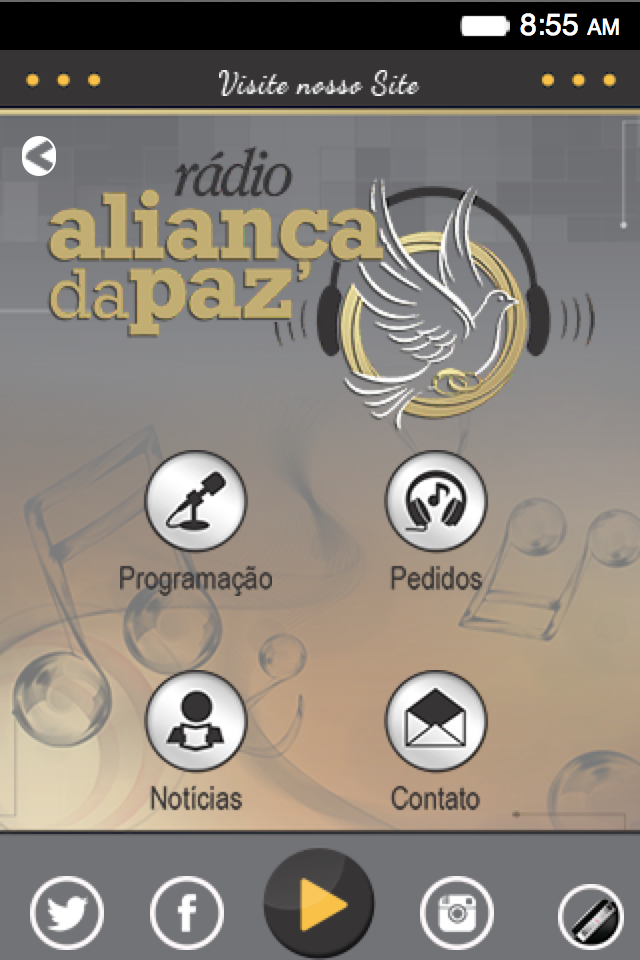Tap the back arrow icon
640x960 pixels.
tap(39, 156)
